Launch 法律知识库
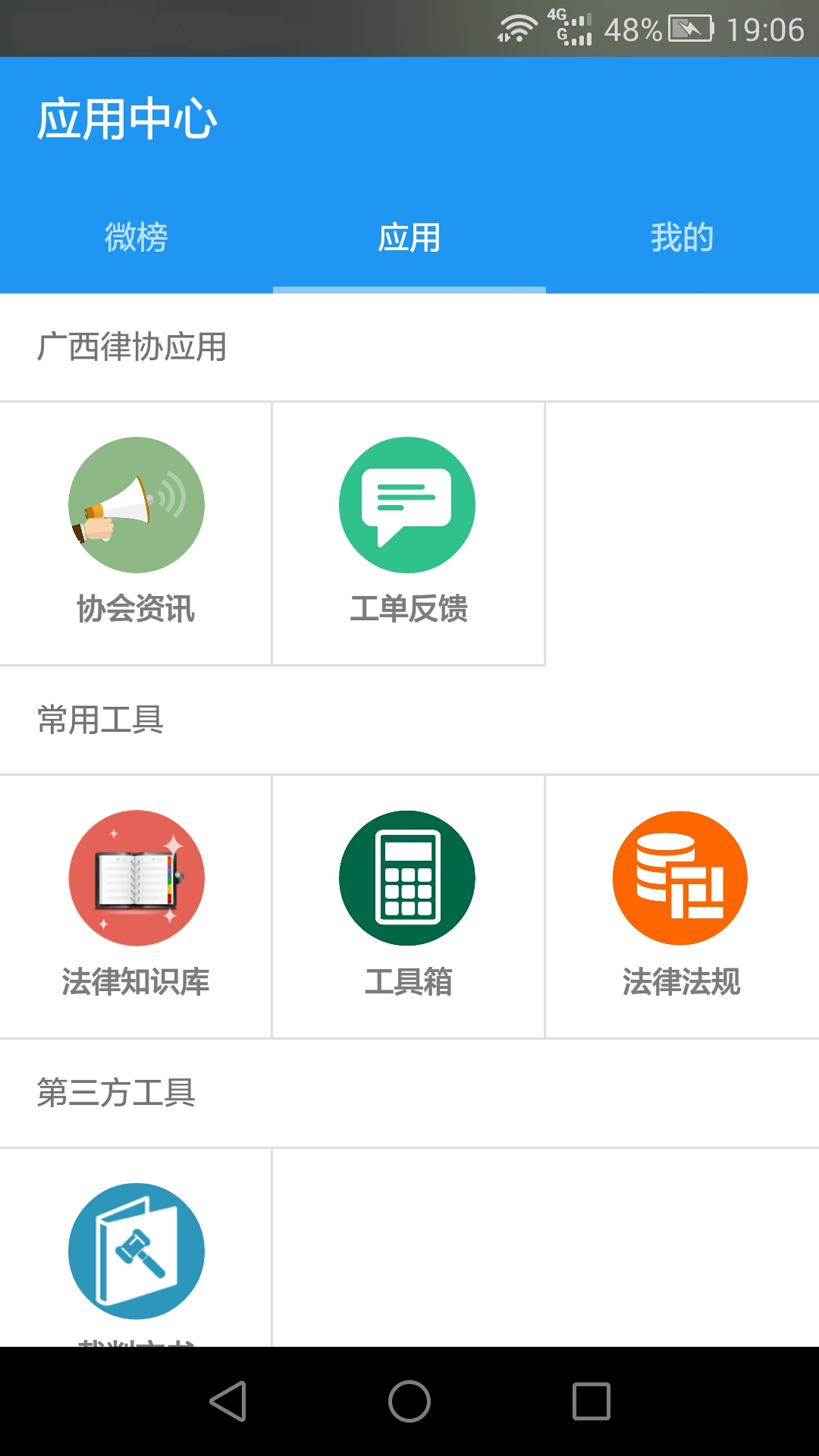 coord(136,904)
